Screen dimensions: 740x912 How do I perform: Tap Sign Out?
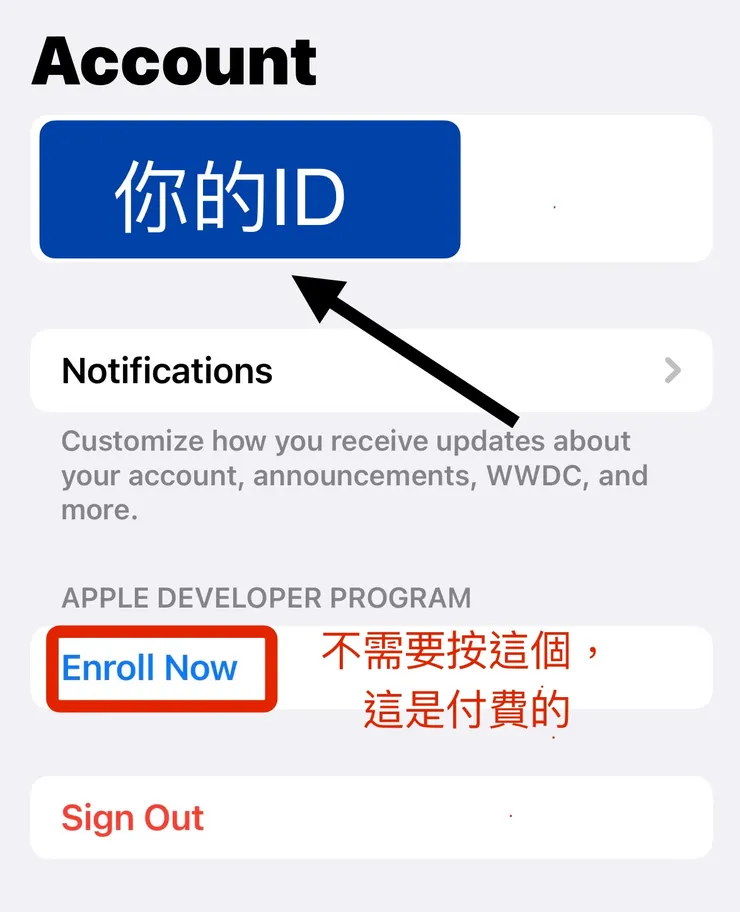click(x=131, y=817)
